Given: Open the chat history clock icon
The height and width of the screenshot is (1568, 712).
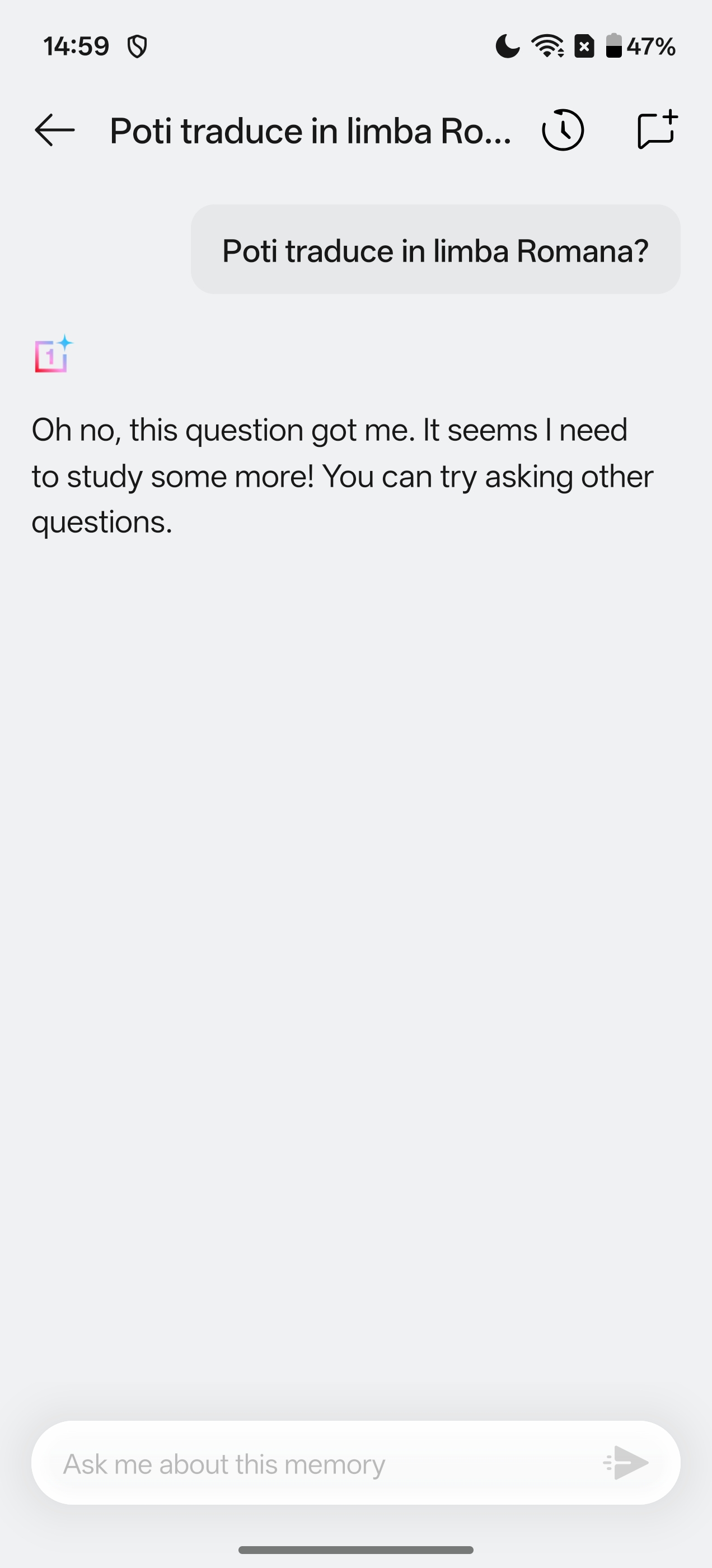Looking at the screenshot, I should (563, 130).
